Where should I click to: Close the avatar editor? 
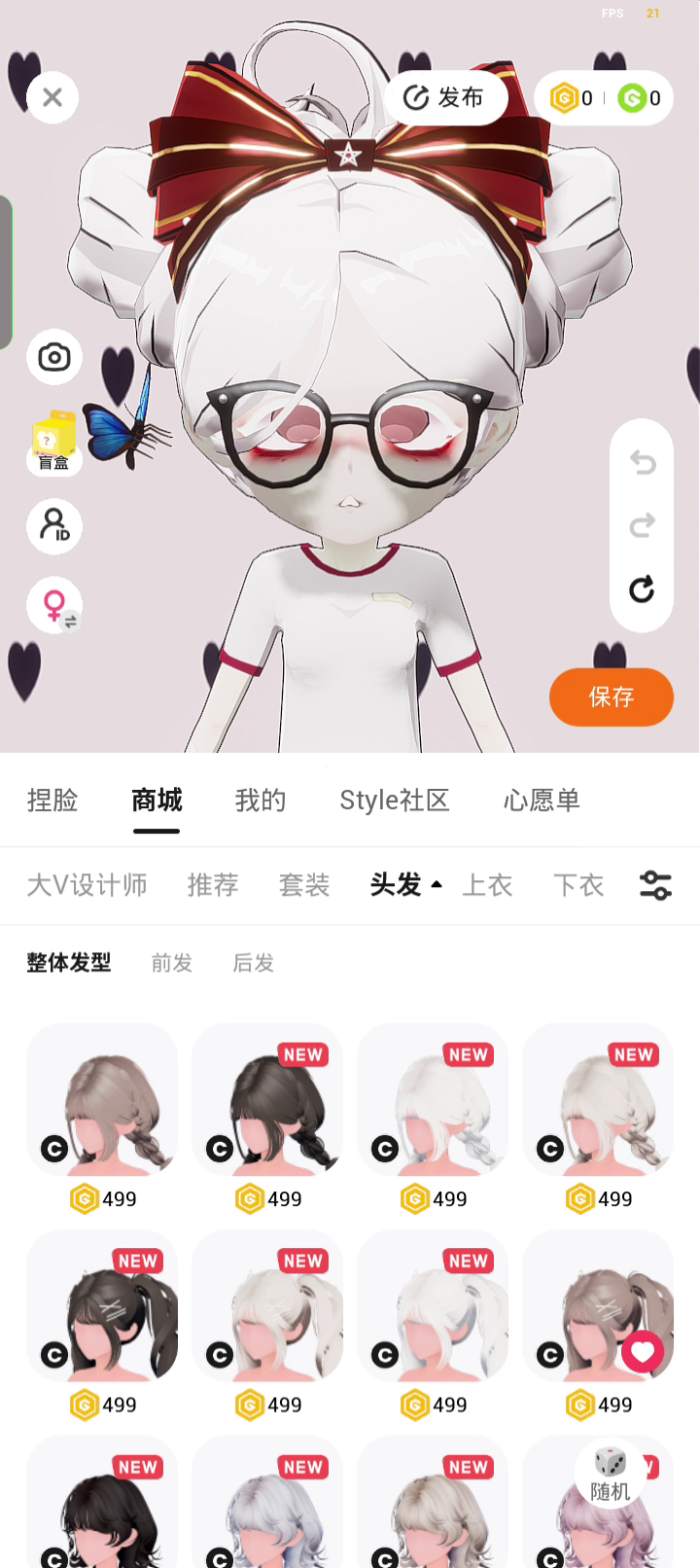pyautogui.click(x=52, y=97)
